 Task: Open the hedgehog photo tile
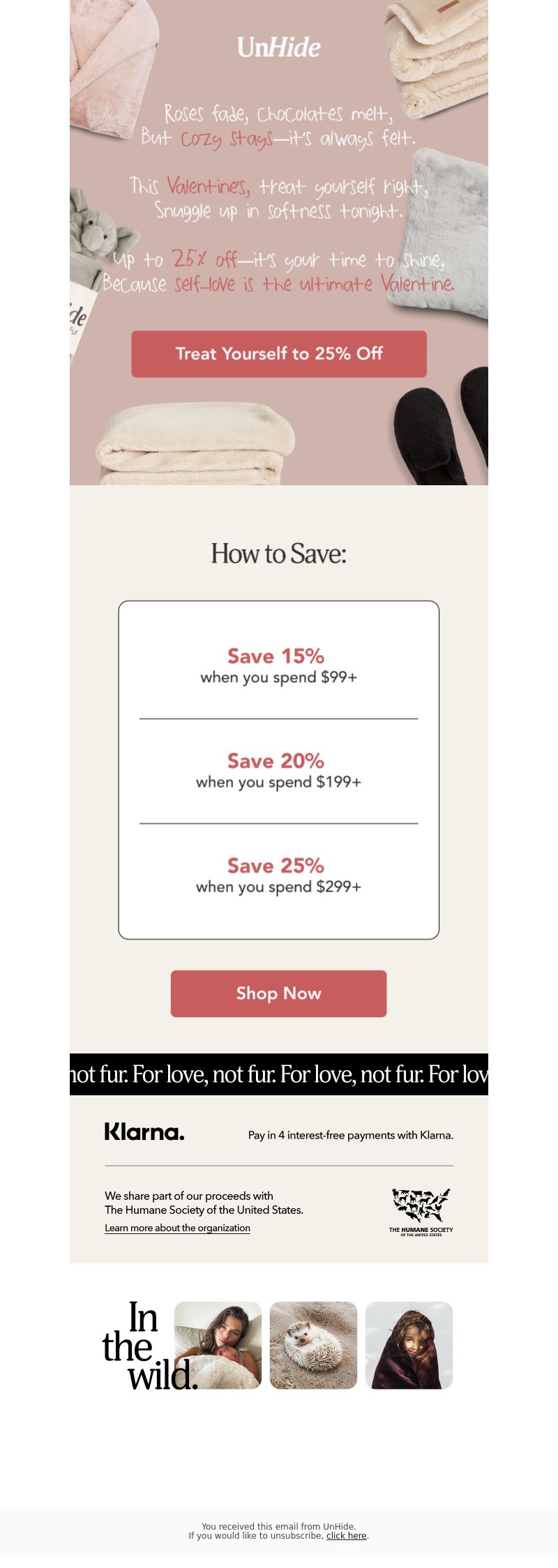coord(313,1345)
